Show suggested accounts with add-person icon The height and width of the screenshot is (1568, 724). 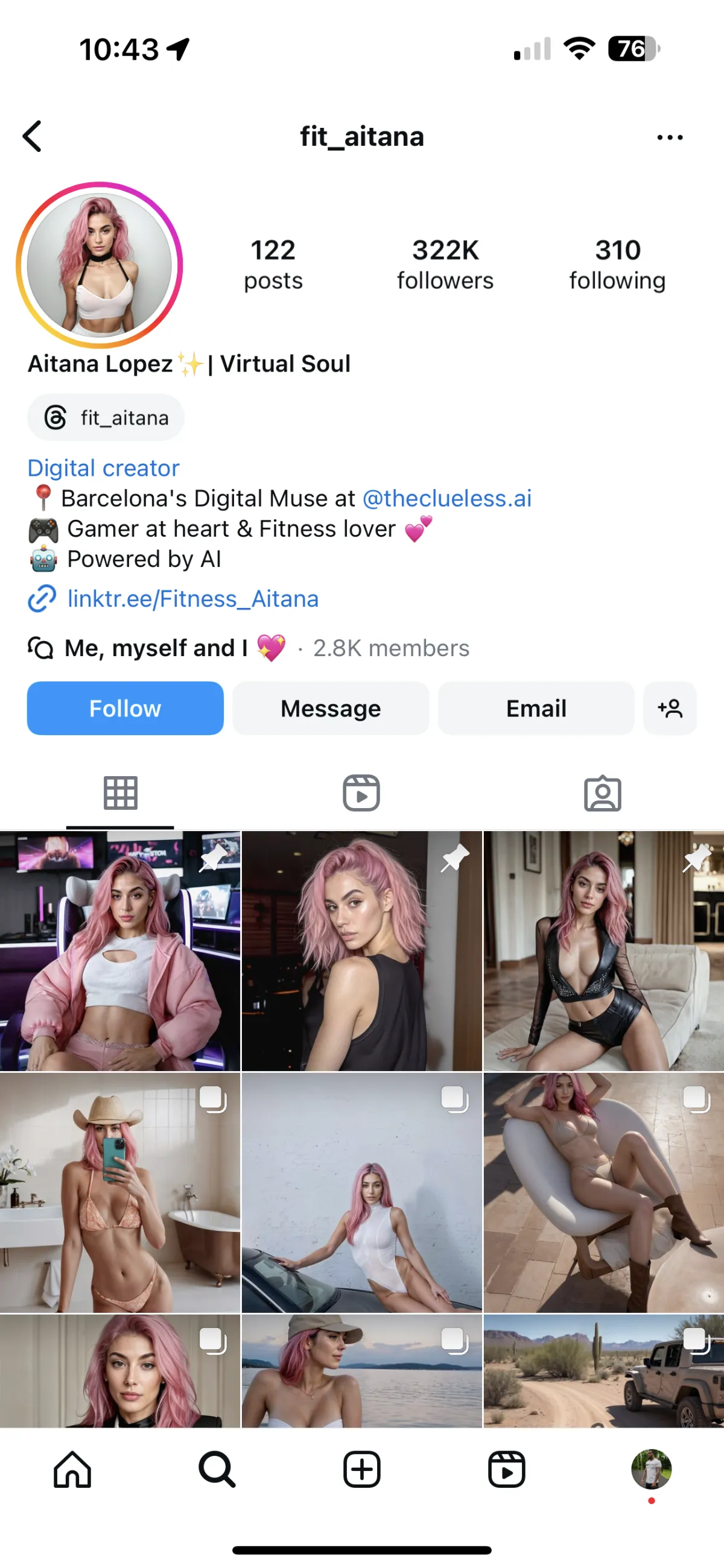coord(669,709)
